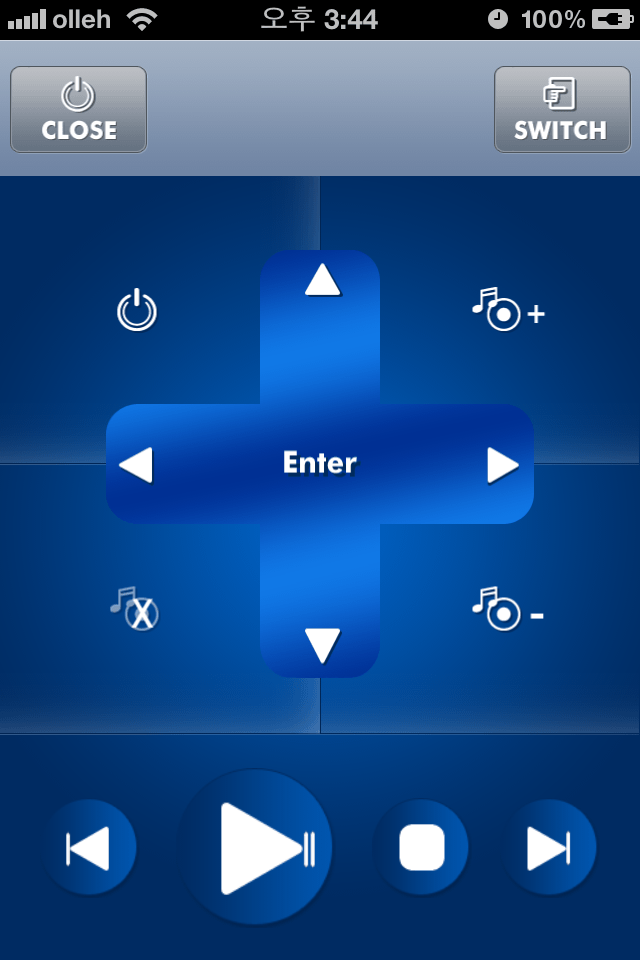
Task: Skip to the previous track
Action: (88, 849)
